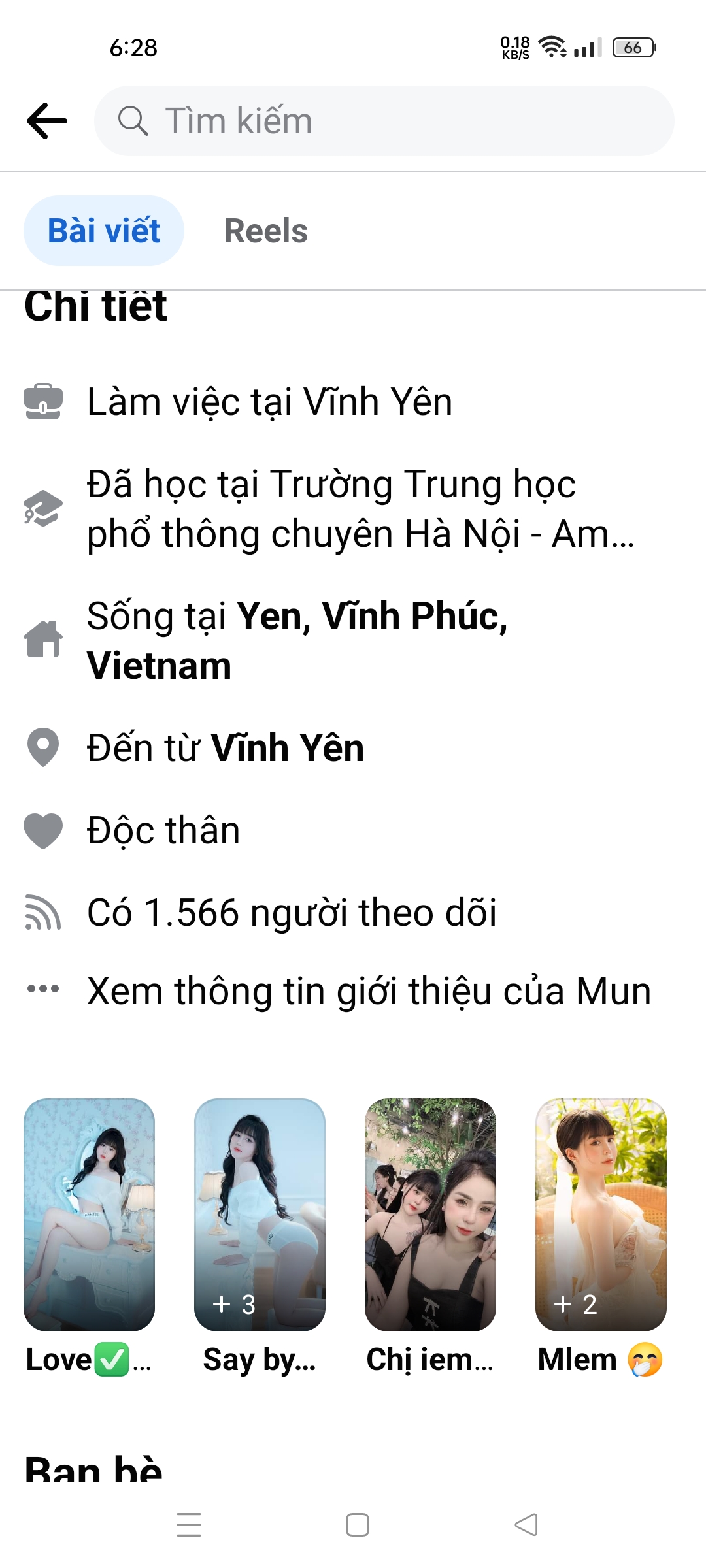Tap the system home button
706x1568 pixels.
pos(357,1525)
